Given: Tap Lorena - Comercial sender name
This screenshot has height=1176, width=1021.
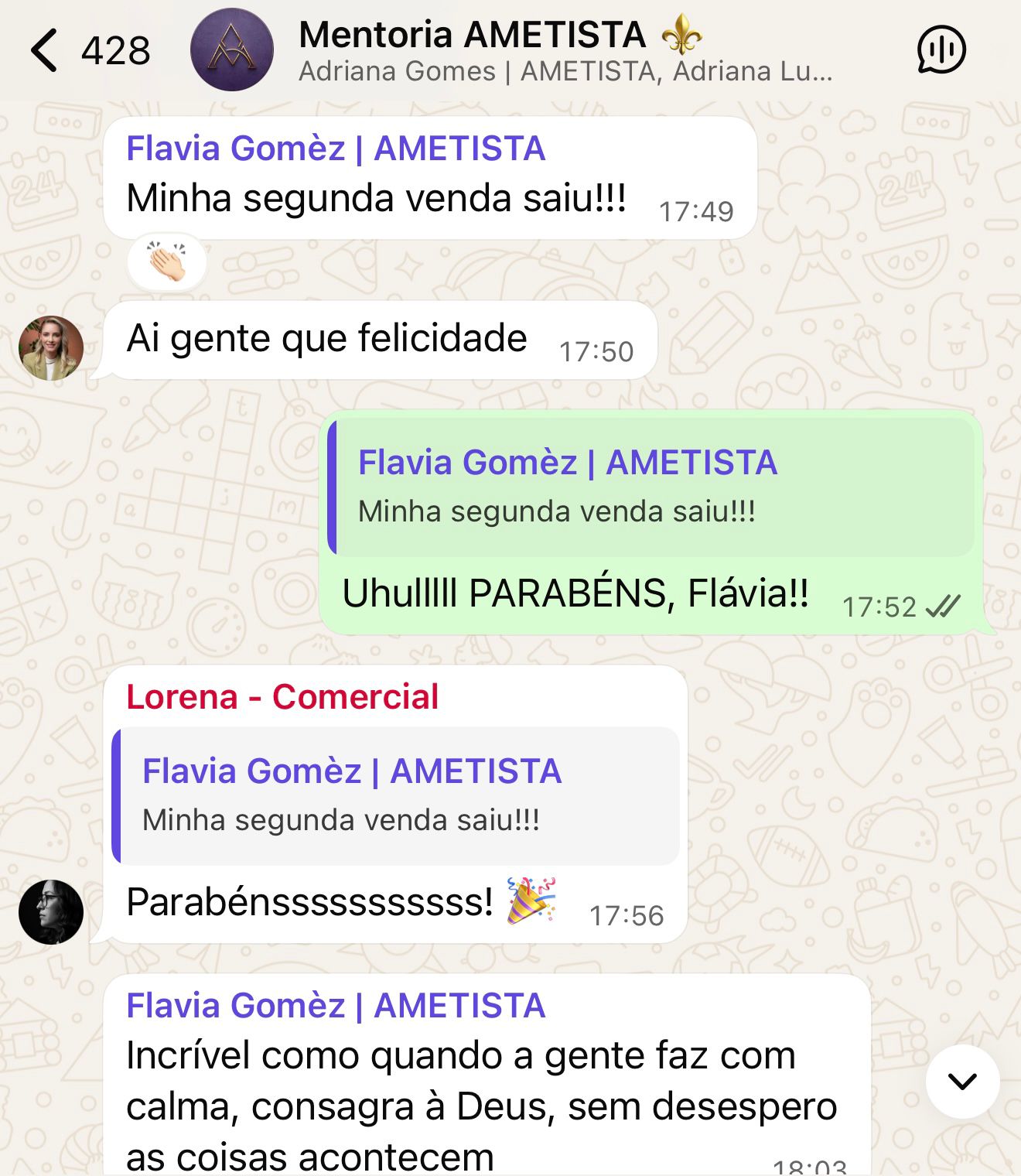Looking at the screenshot, I should [281, 698].
